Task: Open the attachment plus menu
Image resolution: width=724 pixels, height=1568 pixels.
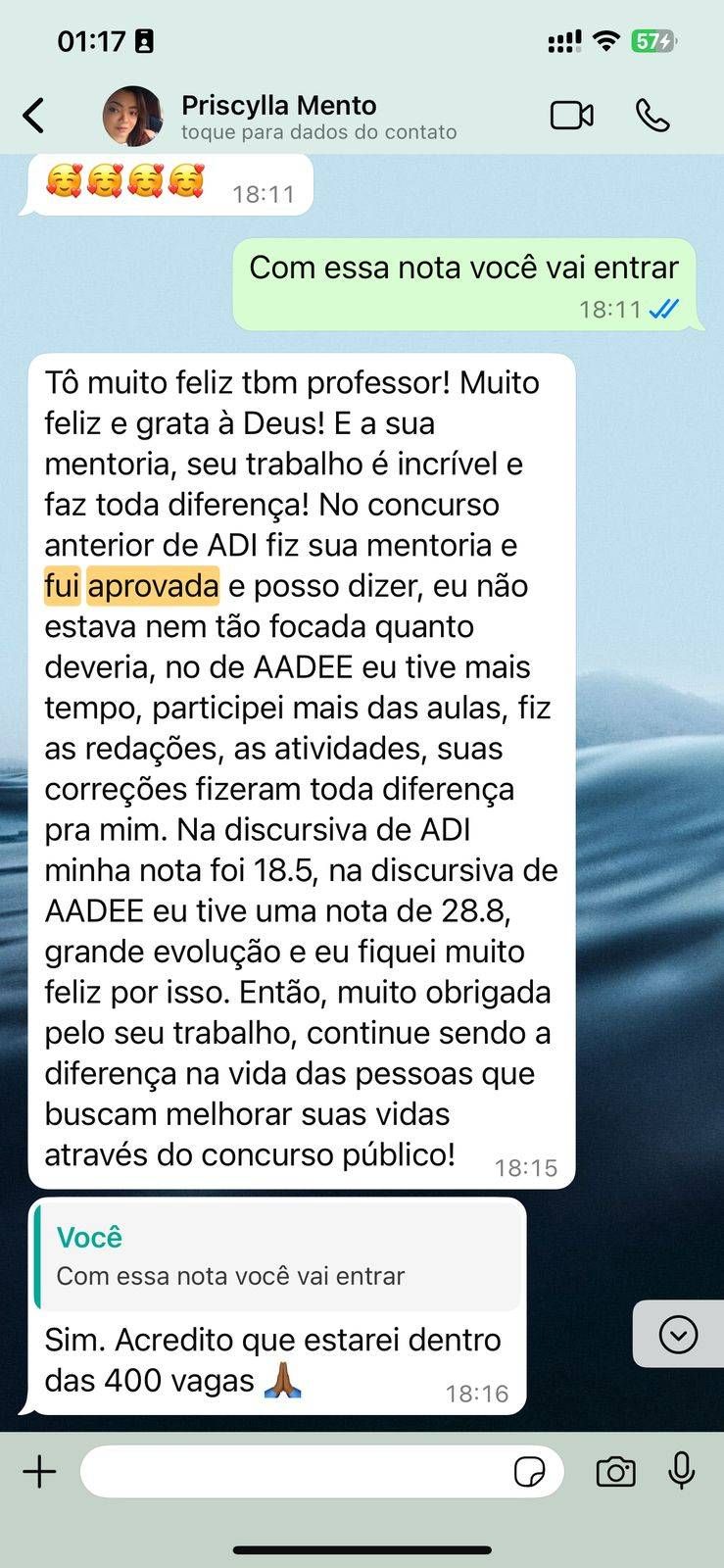Action: coord(40,1471)
